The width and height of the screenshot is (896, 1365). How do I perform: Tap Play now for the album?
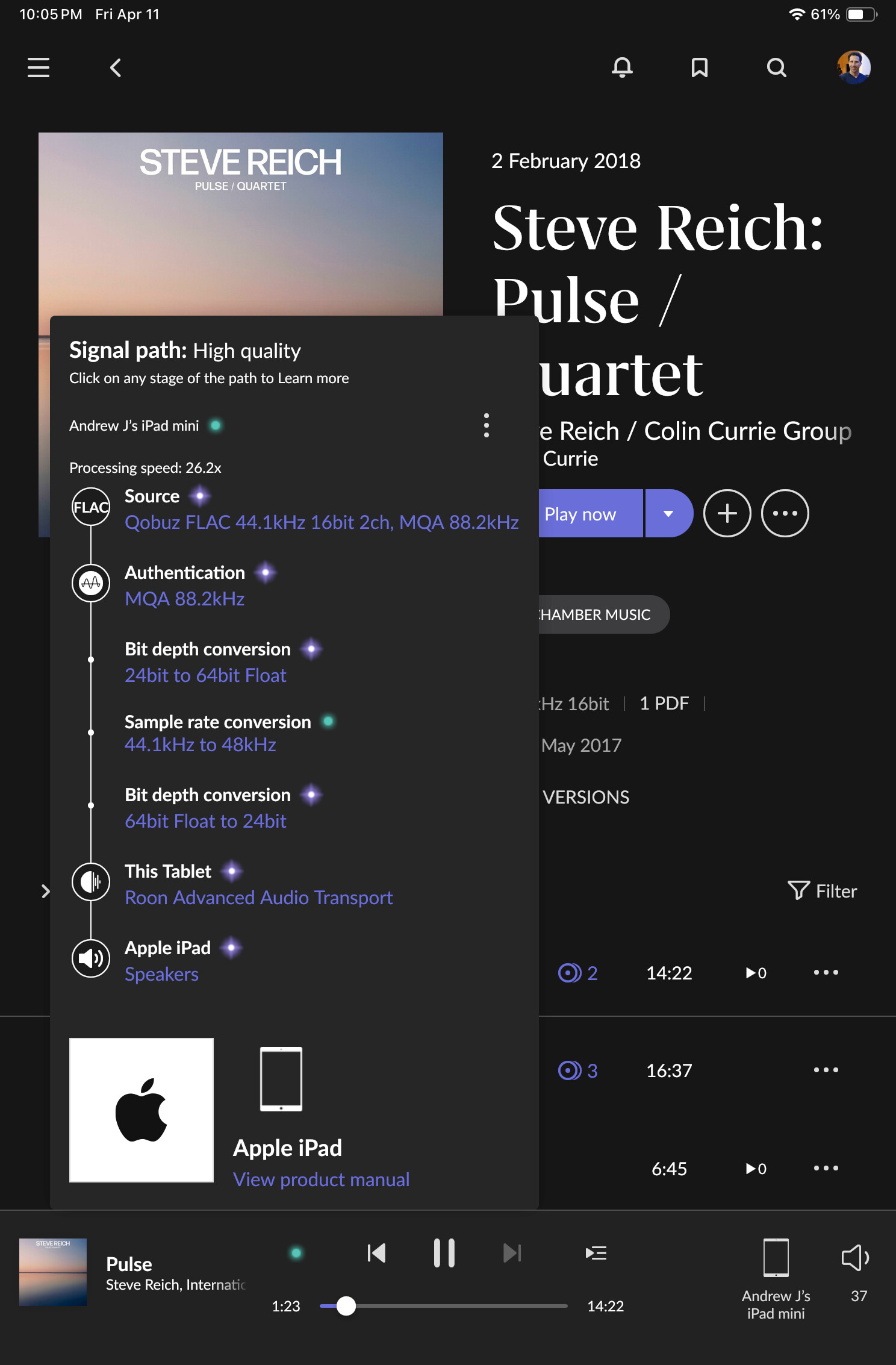(587, 514)
